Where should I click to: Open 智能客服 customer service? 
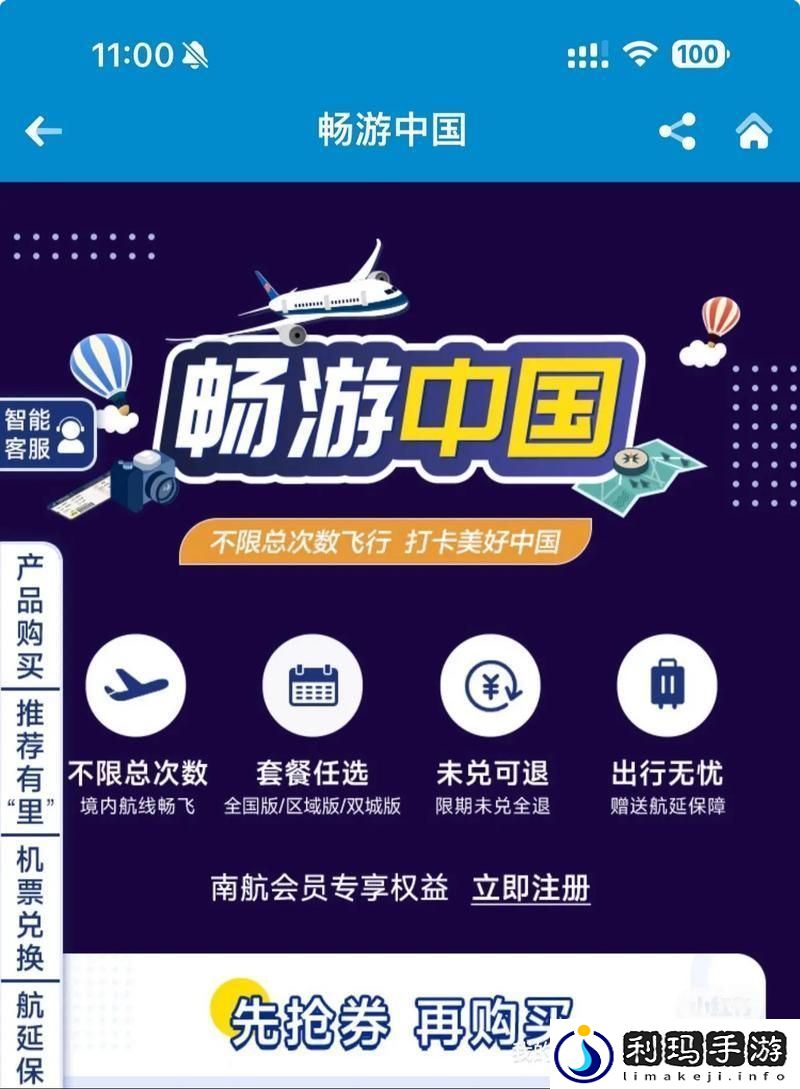[x=45, y=435]
